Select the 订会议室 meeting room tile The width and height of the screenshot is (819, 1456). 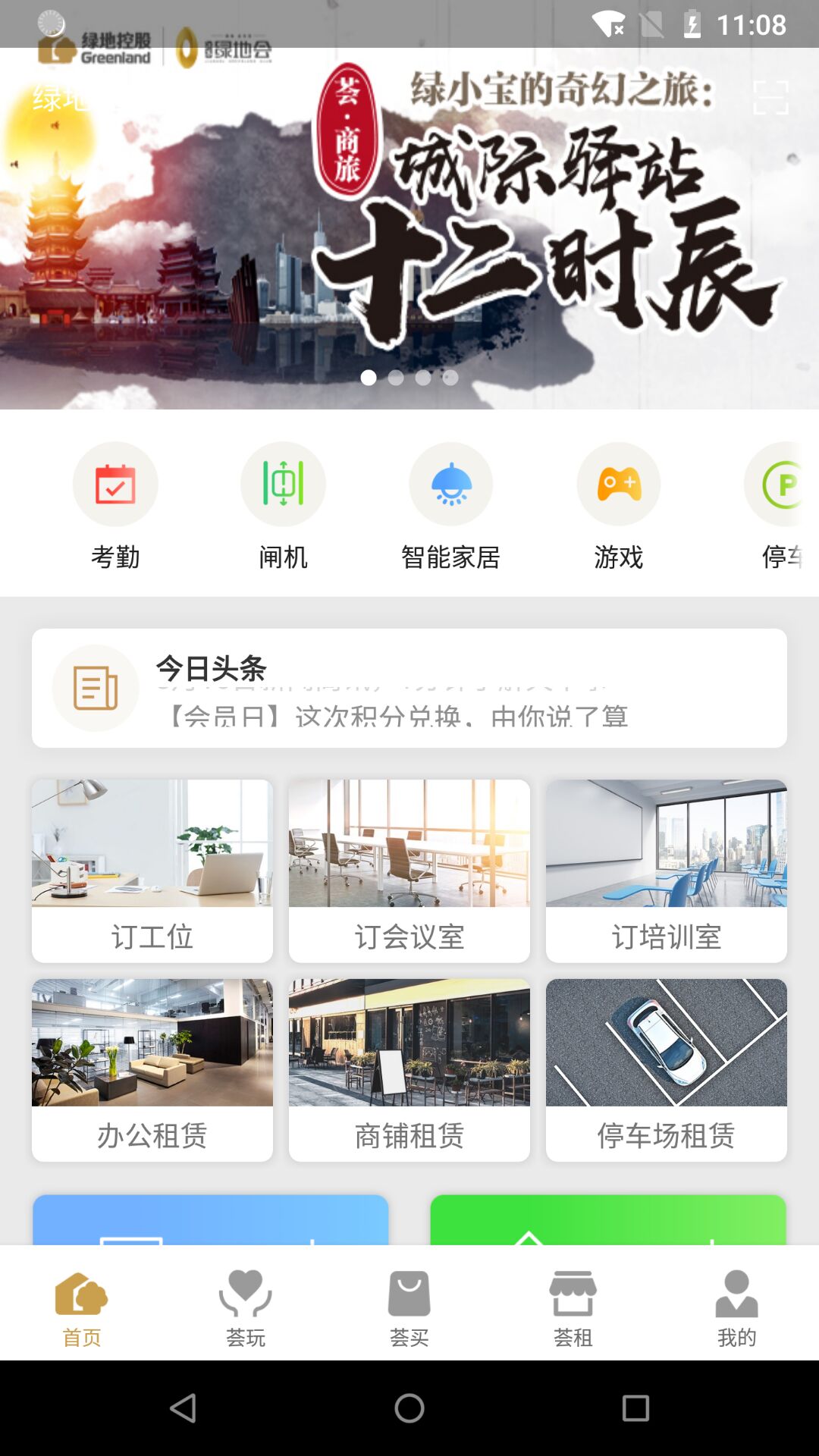[x=409, y=871]
